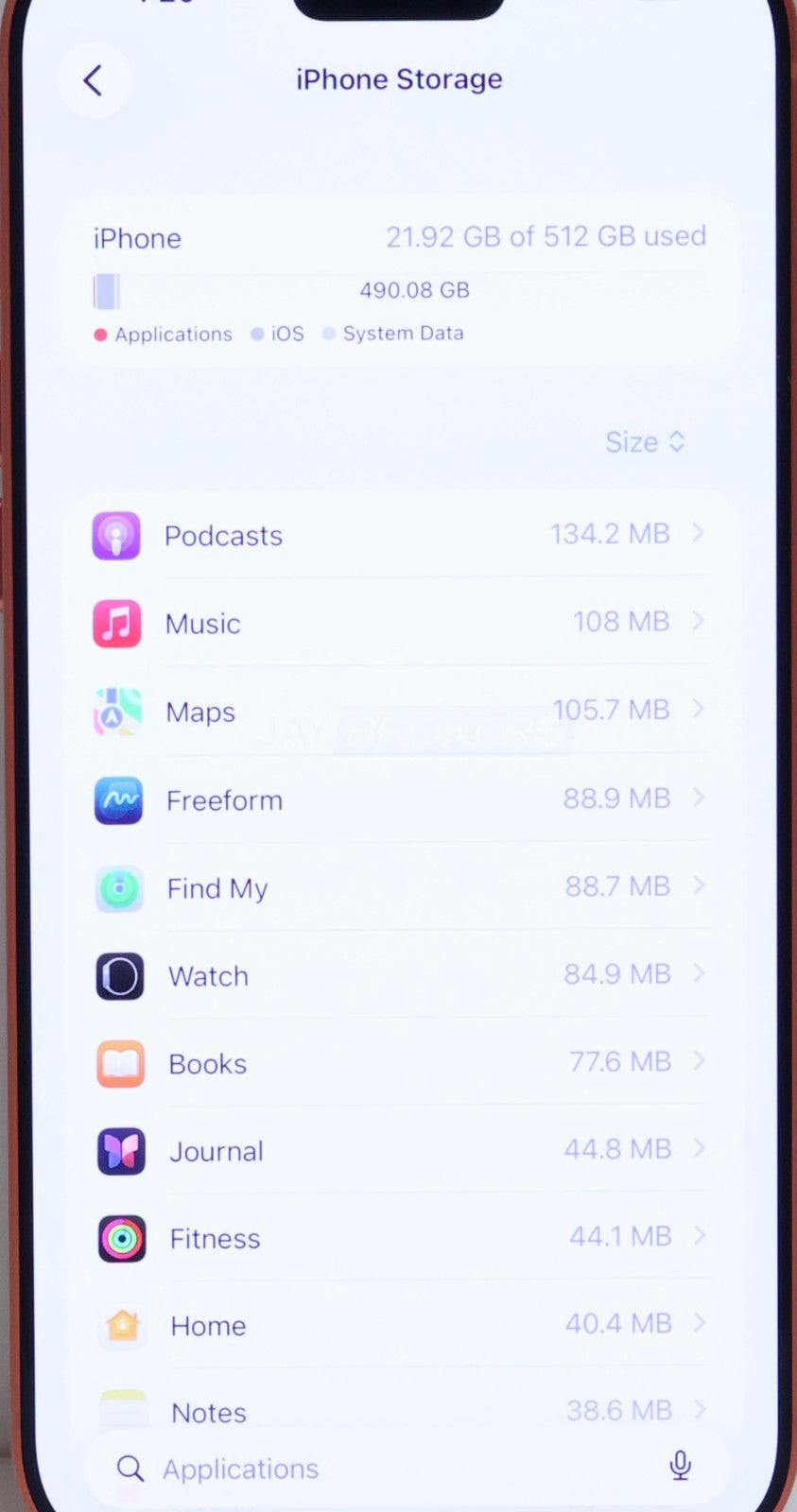Open Music storage details
Viewport: 797px width, 1512px height.
(401, 623)
